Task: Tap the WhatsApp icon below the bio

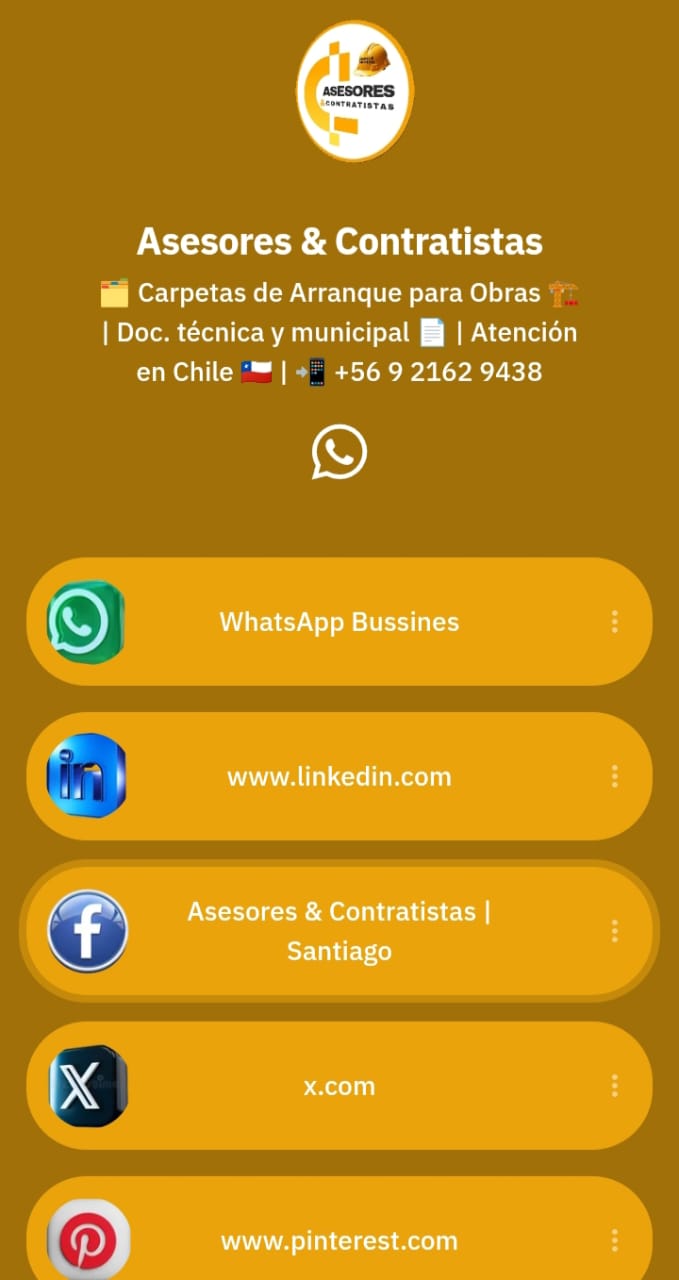Action: click(x=339, y=452)
